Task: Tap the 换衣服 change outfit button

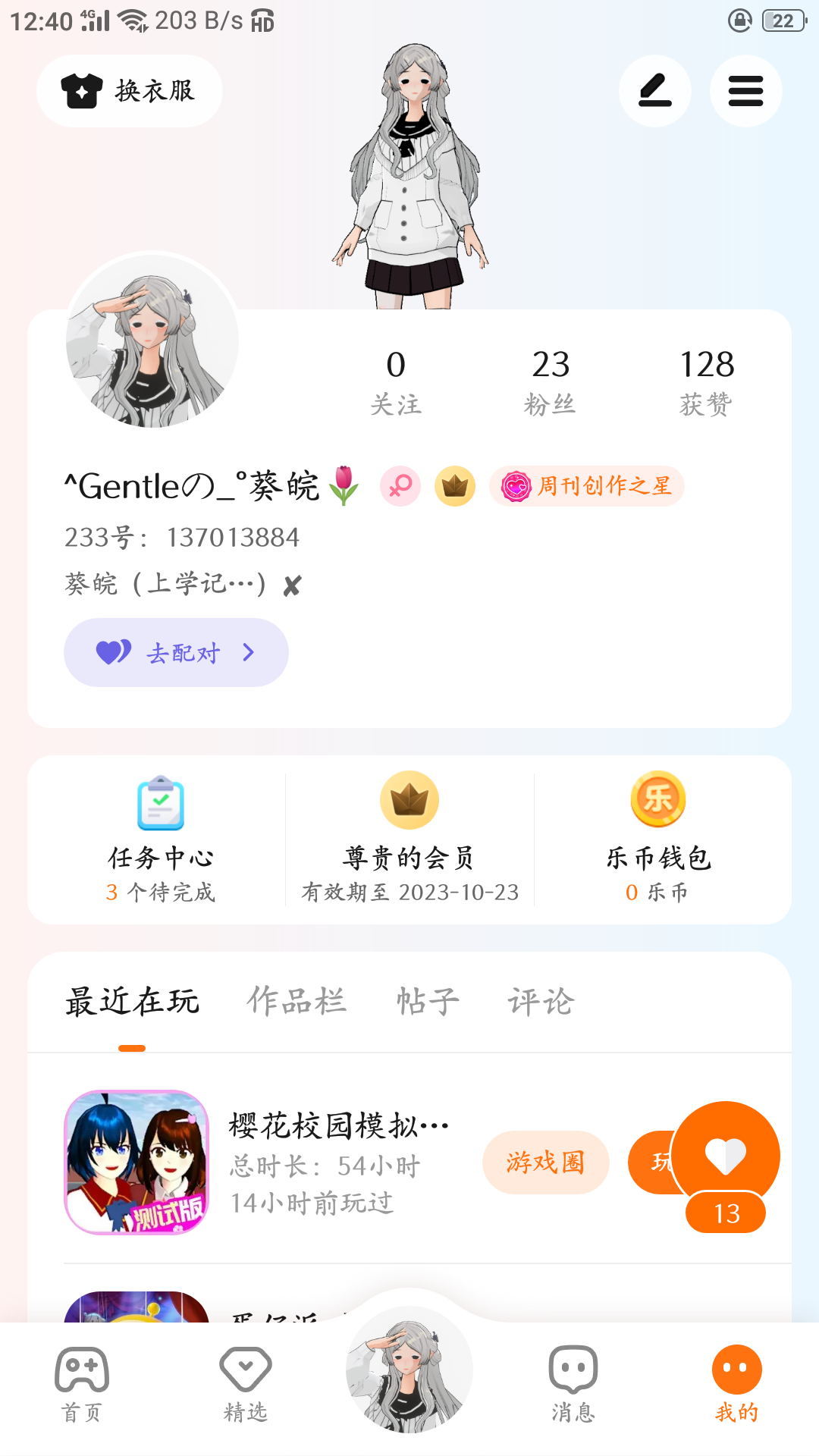Action: click(129, 91)
